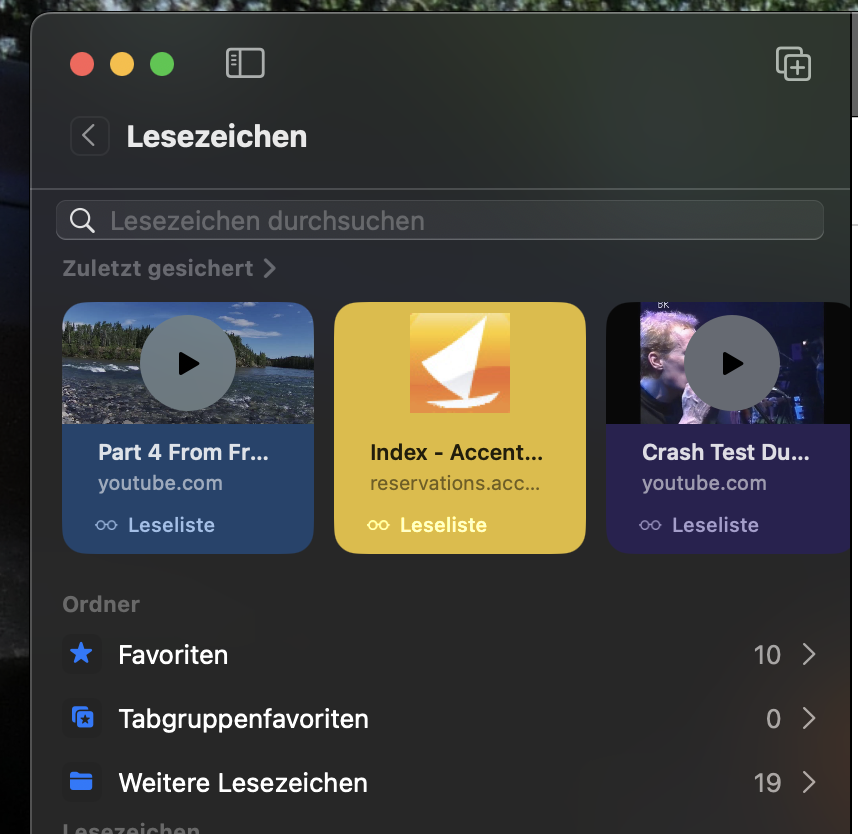858x834 pixels.
Task: Close the window with the red button
Action: click(x=82, y=64)
